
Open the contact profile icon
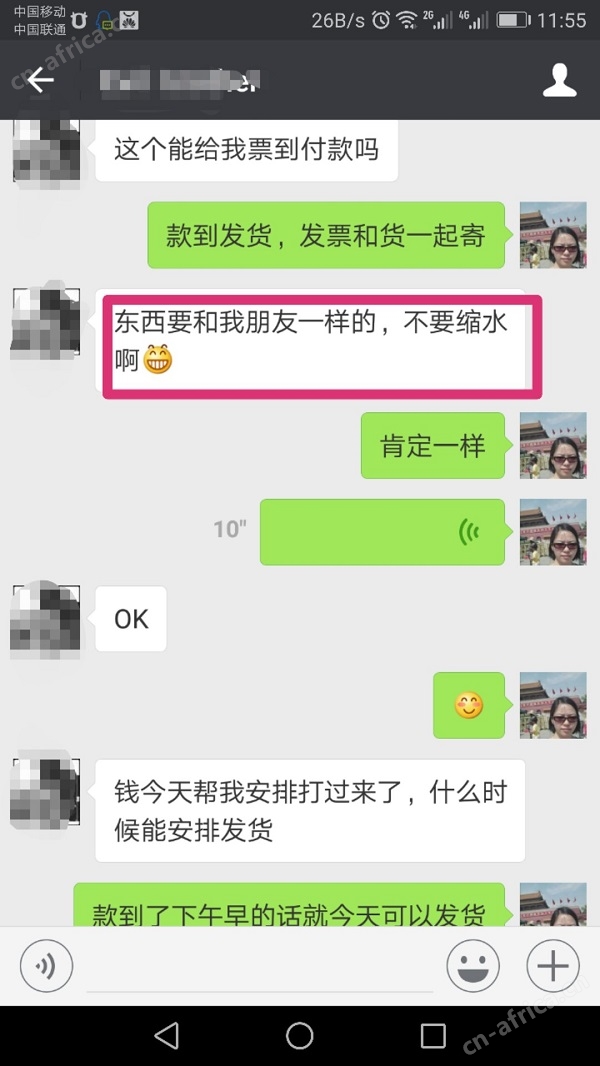pyautogui.click(x=560, y=80)
